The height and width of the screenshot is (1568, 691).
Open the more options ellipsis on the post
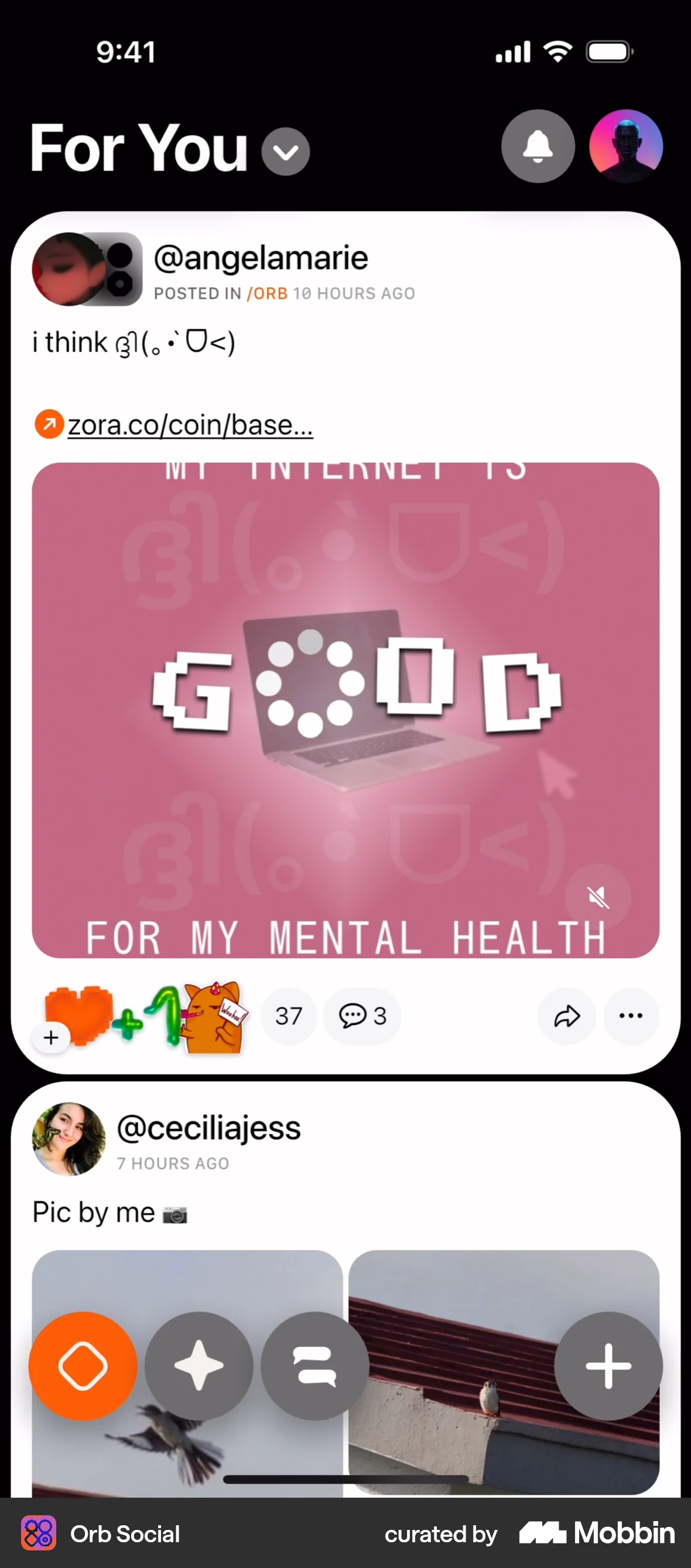(x=631, y=1015)
